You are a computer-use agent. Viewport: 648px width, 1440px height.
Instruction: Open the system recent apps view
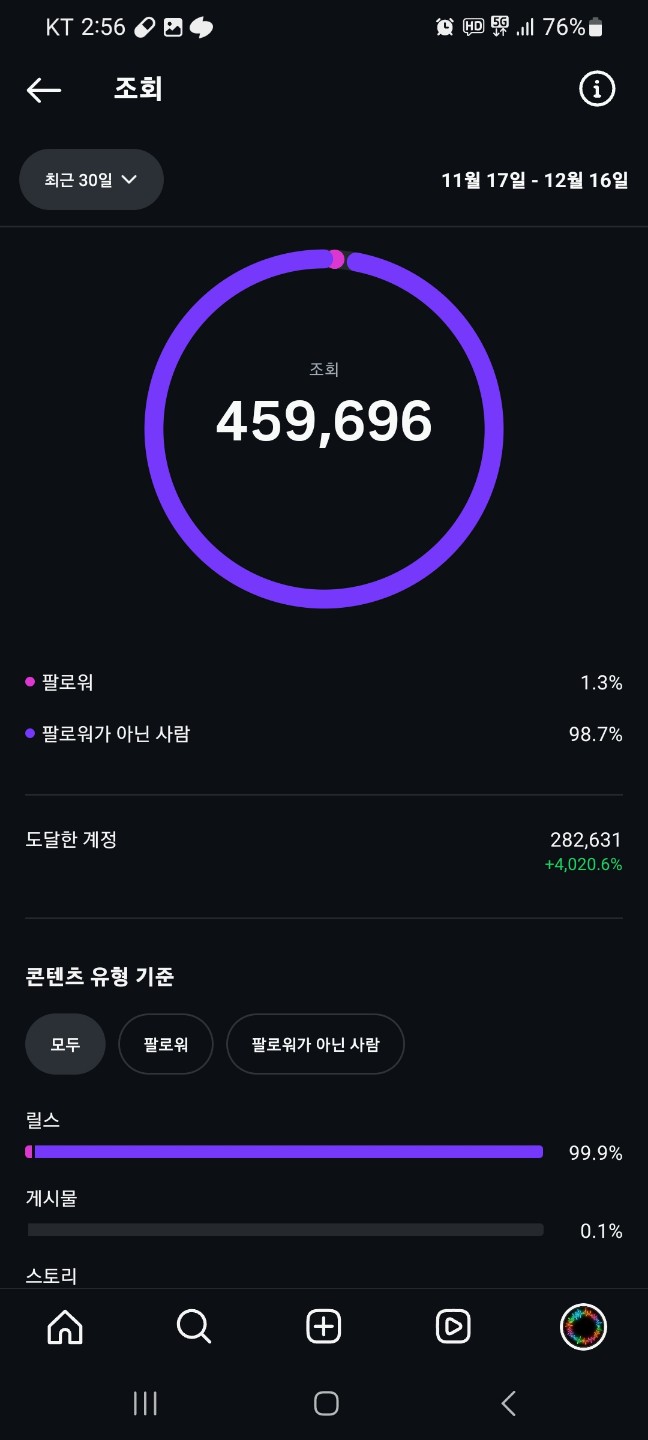145,1403
